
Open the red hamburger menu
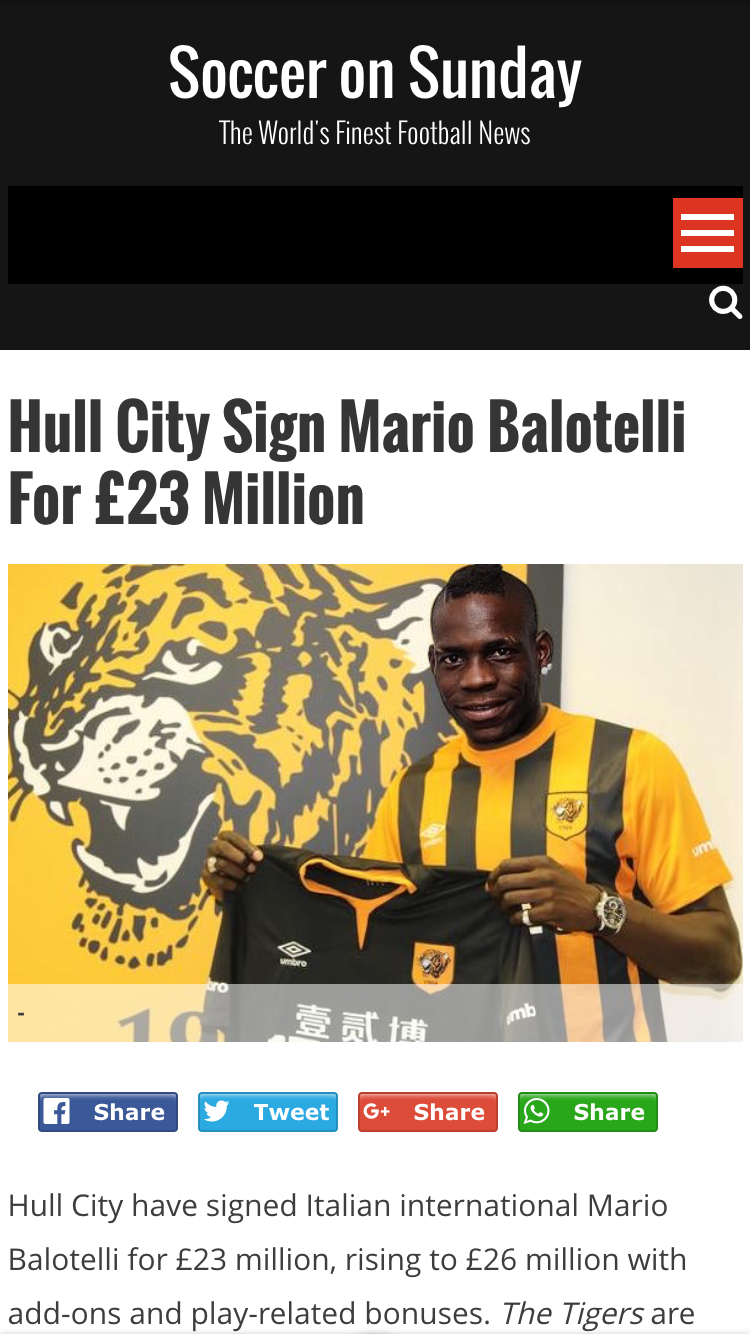click(x=708, y=233)
